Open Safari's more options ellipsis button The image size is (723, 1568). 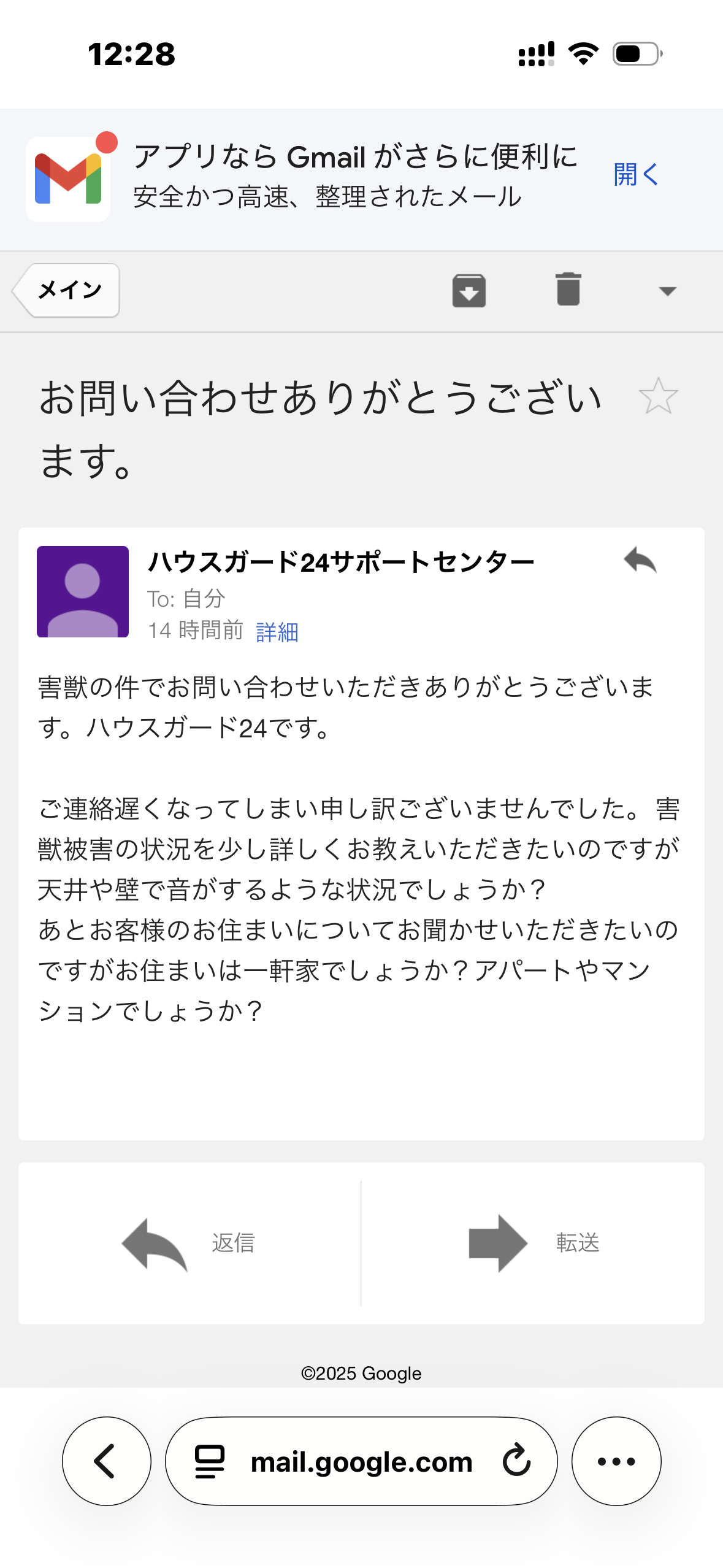click(617, 1461)
